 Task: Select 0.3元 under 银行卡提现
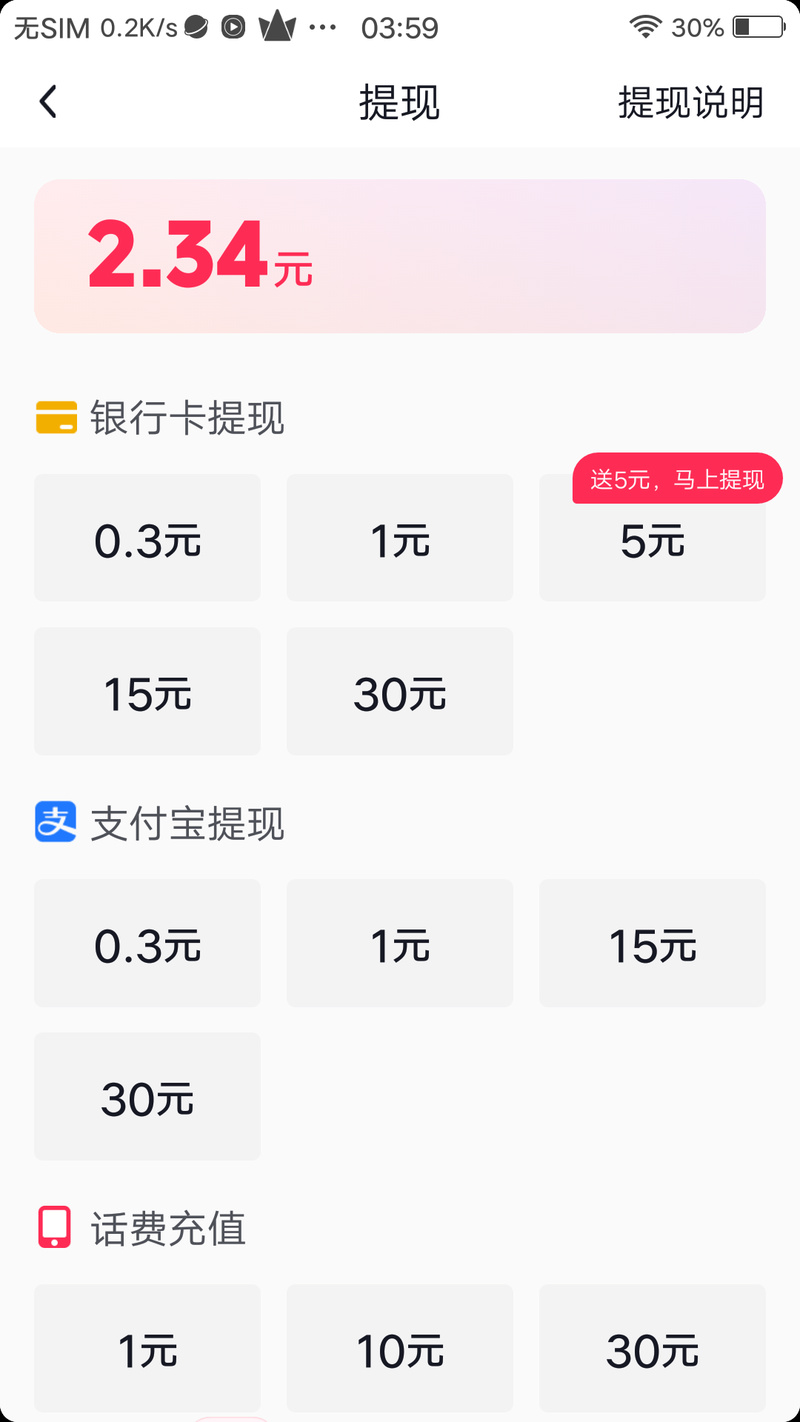(147, 540)
